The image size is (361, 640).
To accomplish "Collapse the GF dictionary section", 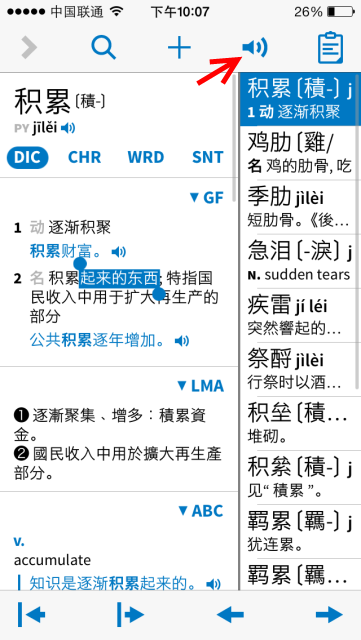I will 207,198.
